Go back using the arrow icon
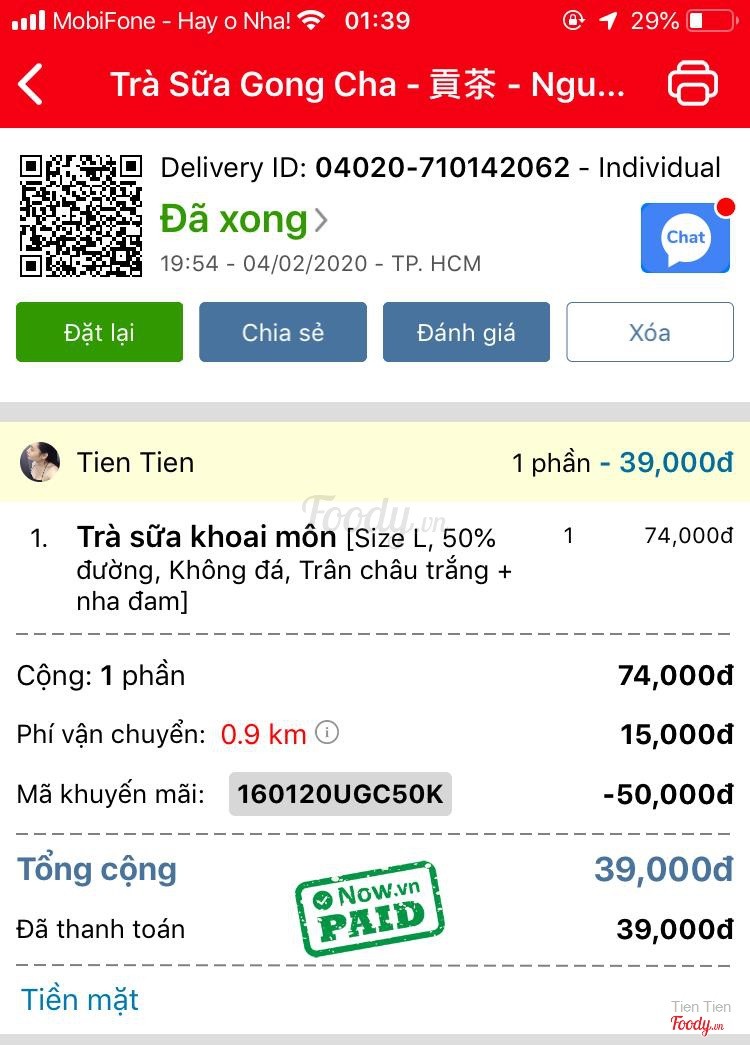This screenshot has height=1045, width=750. tap(32, 84)
